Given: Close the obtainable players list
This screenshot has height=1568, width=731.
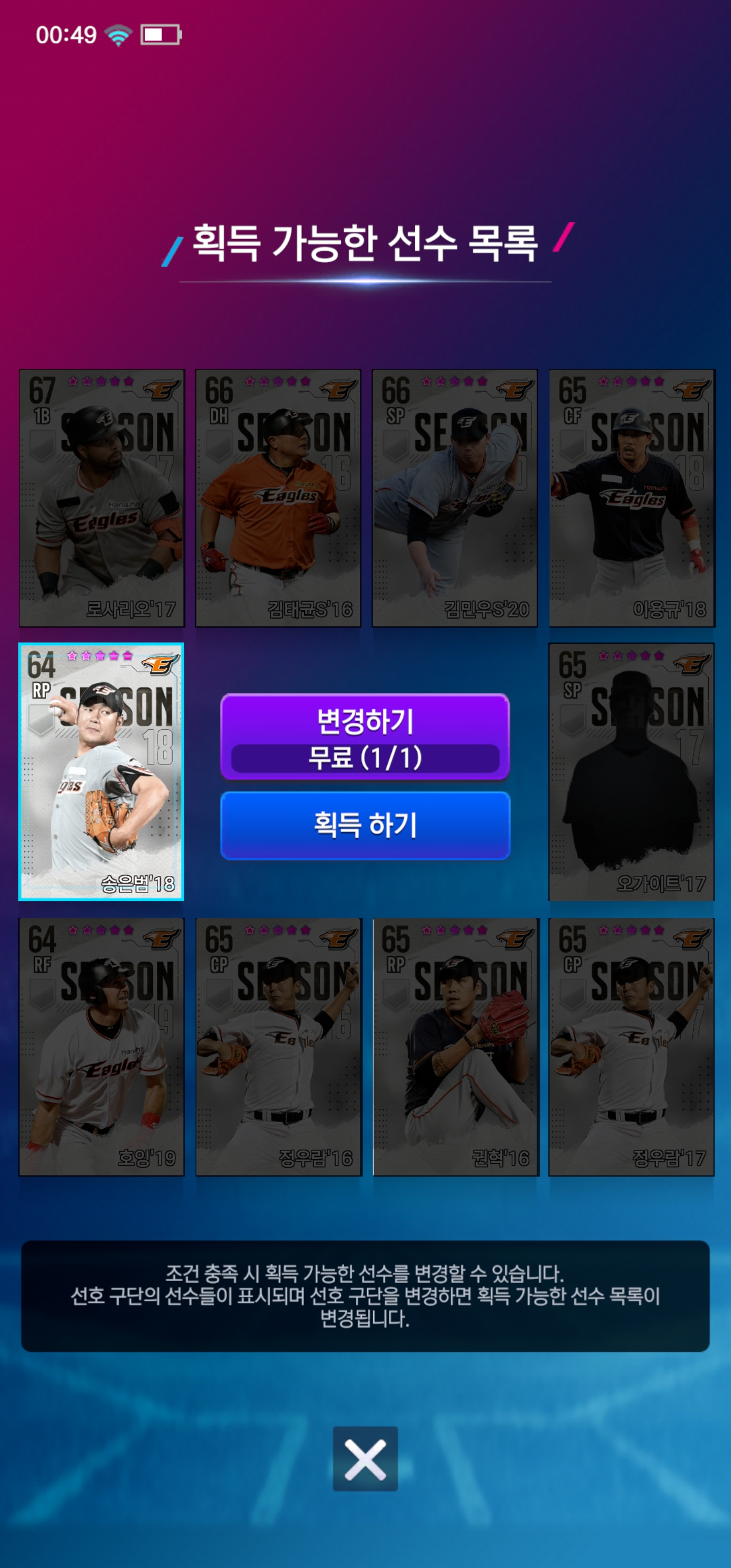Looking at the screenshot, I should (x=364, y=1458).
